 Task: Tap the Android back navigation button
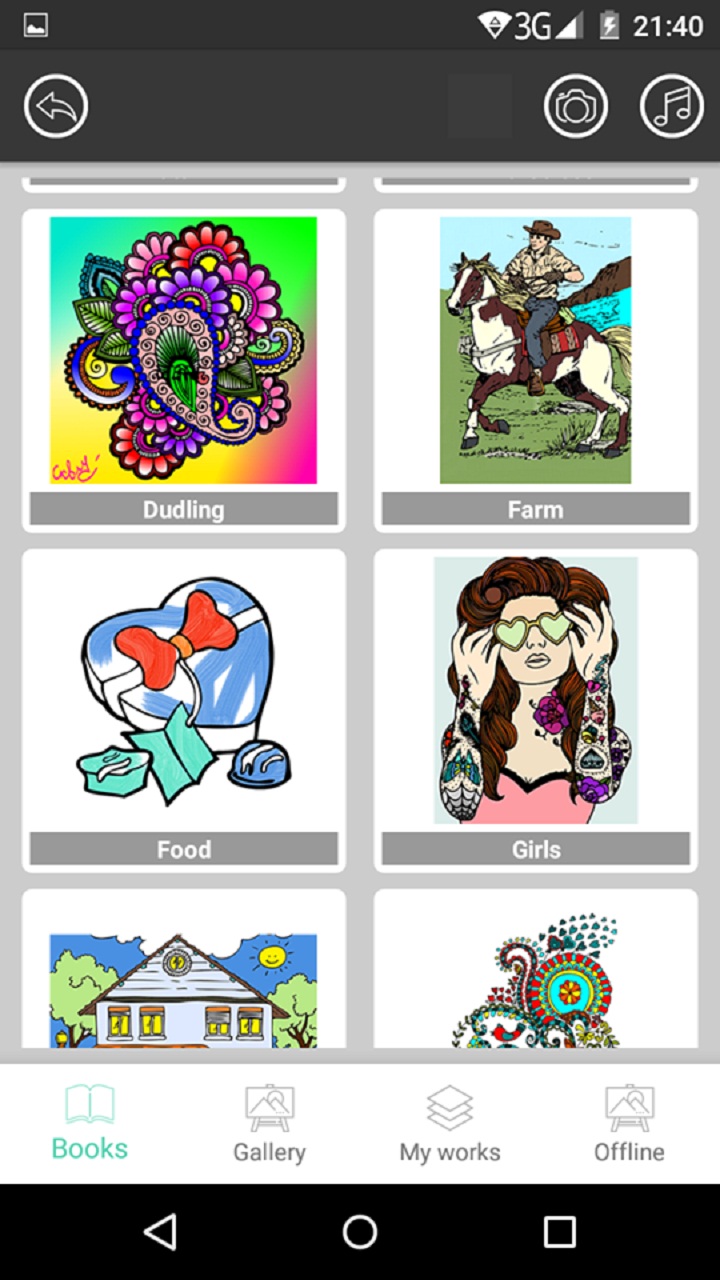[x=160, y=1230]
